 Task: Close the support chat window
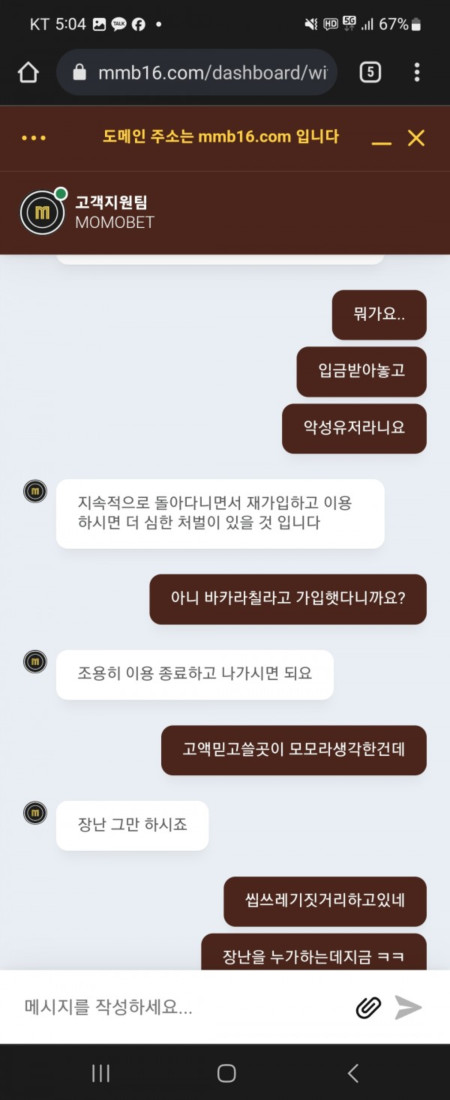point(416,138)
